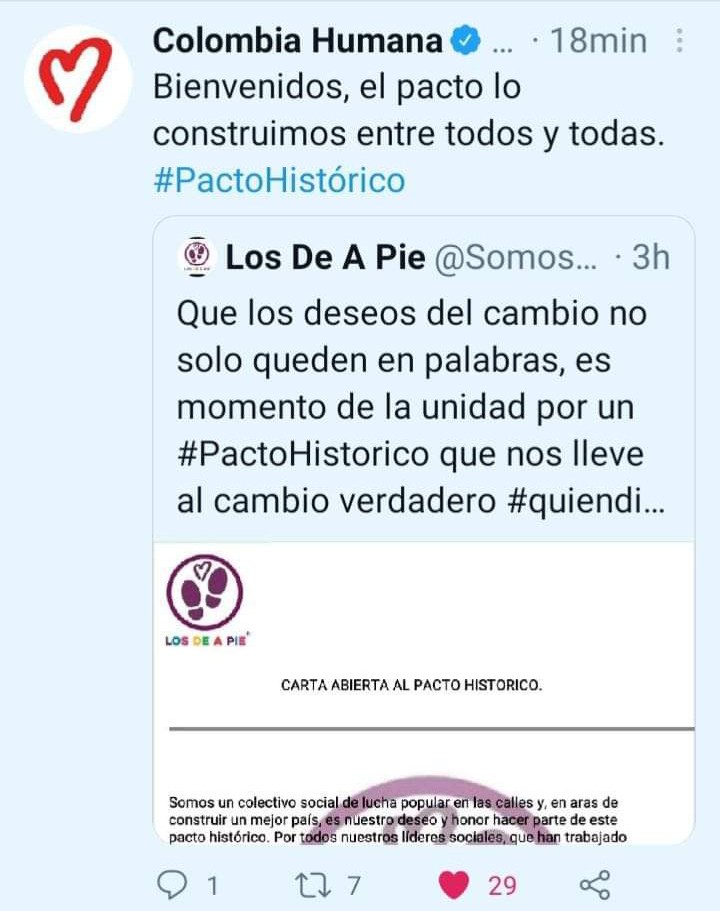Open Colombia Humana's profile picture
The height and width of the screenshot is (911, 720).
click(79, 79)
